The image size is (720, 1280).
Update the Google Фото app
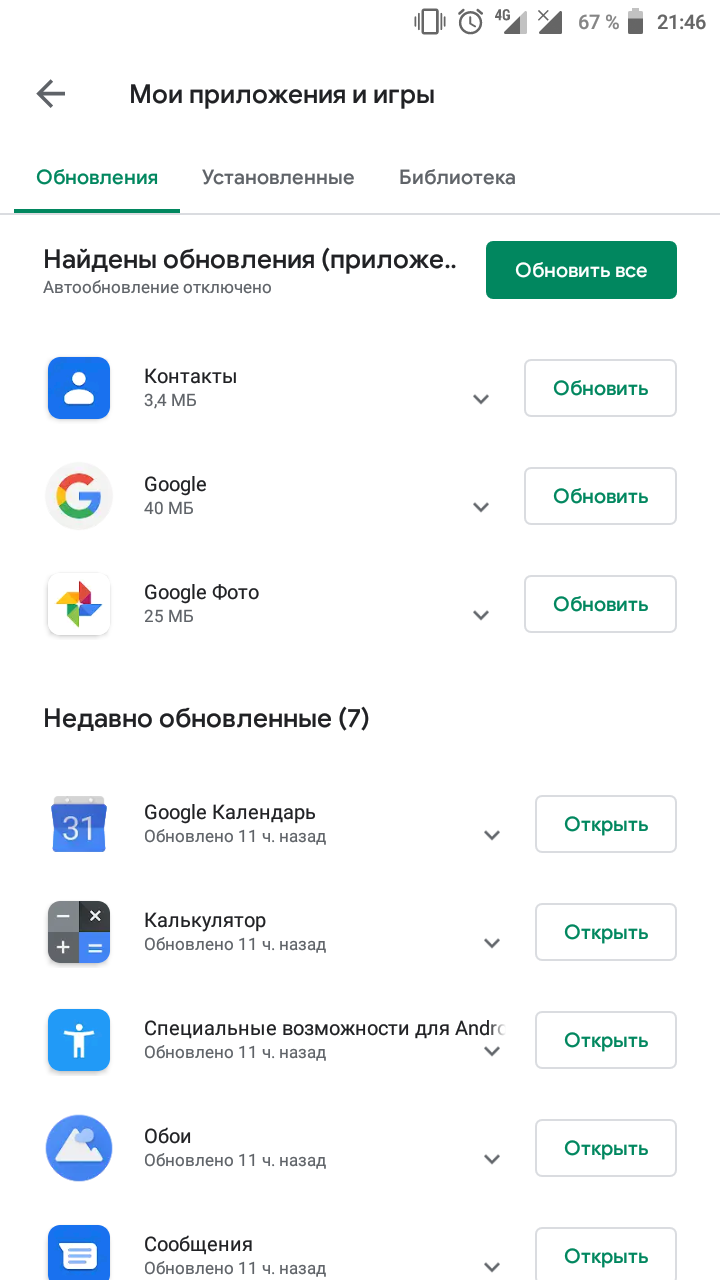(x=600, y=604)
